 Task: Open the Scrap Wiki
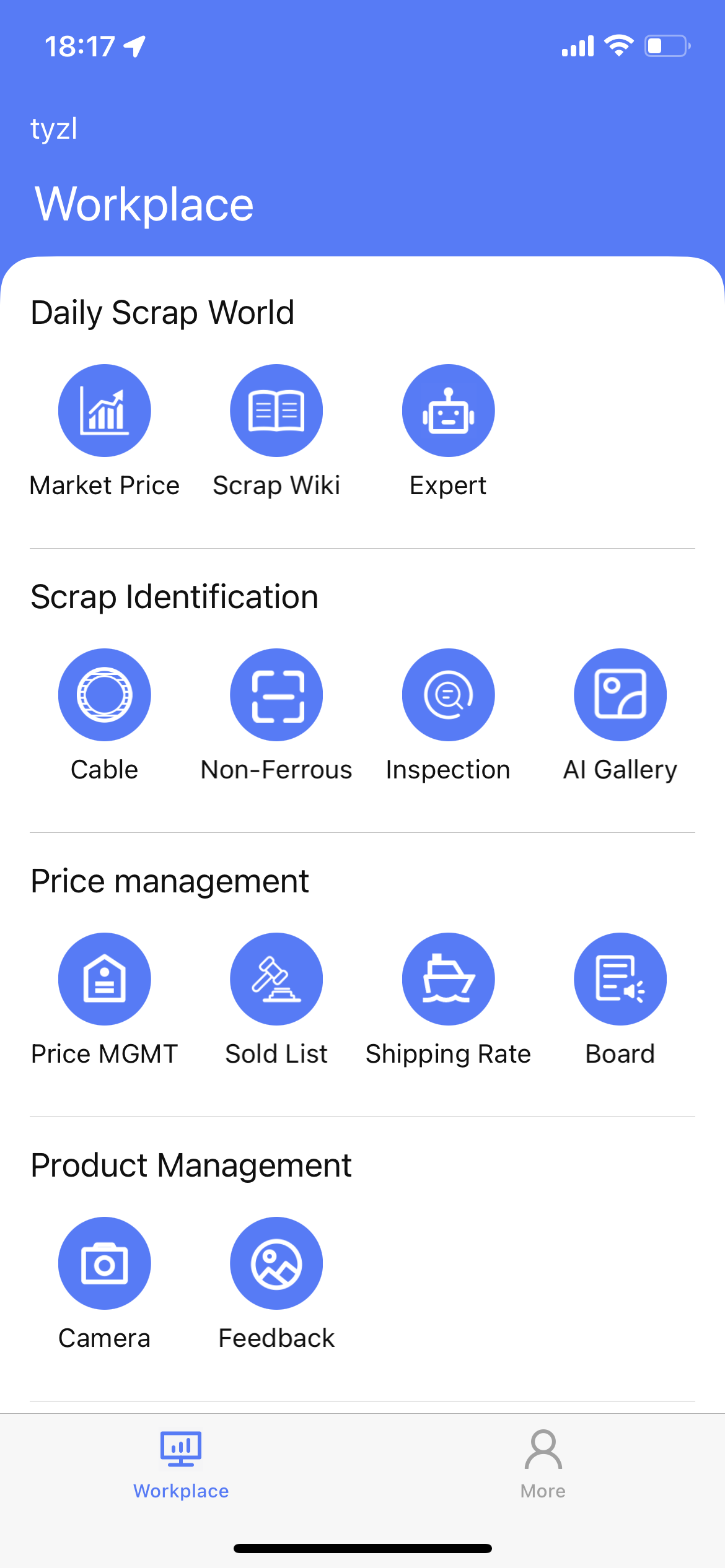click(x=276, y=411)
